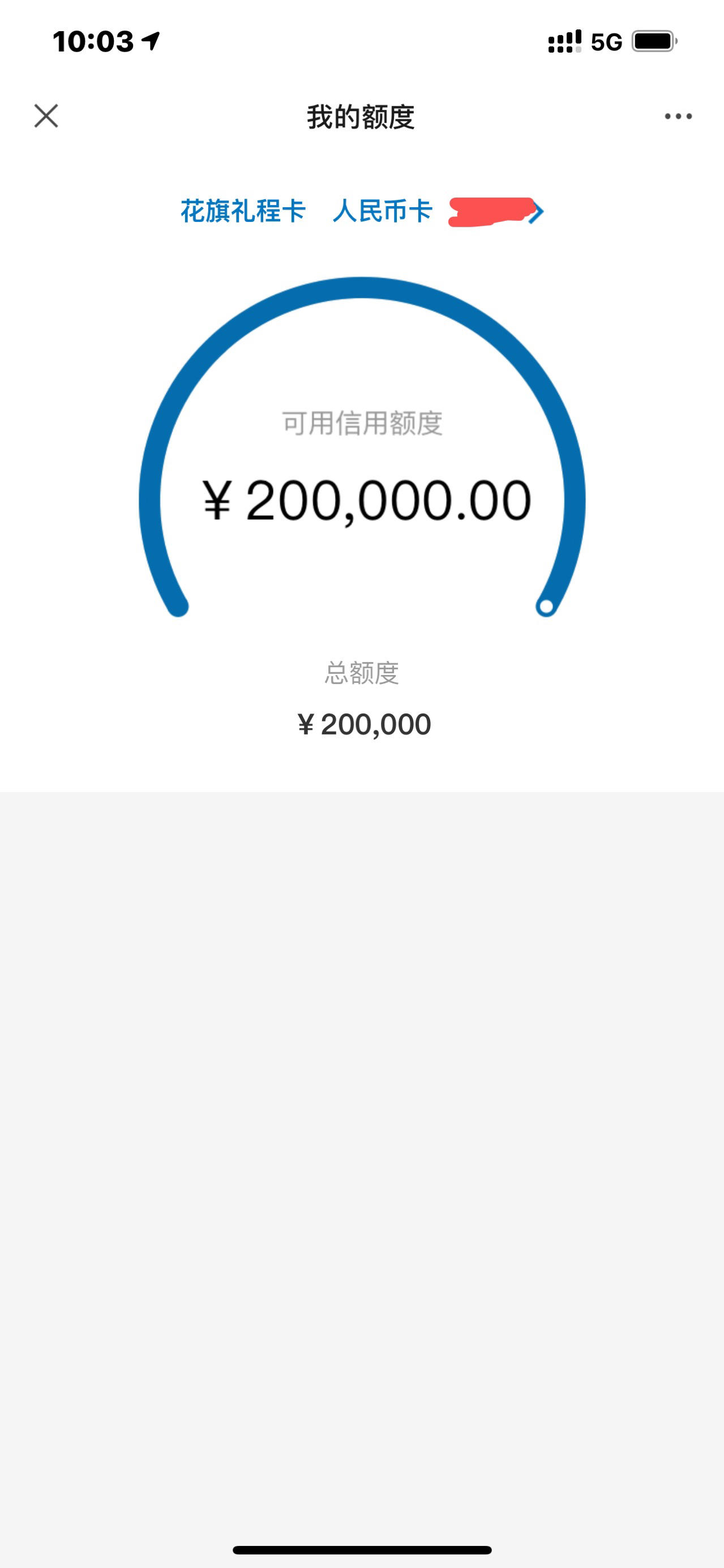Open the three-dot more options menu
The image size is (724, 1568).
678,116
